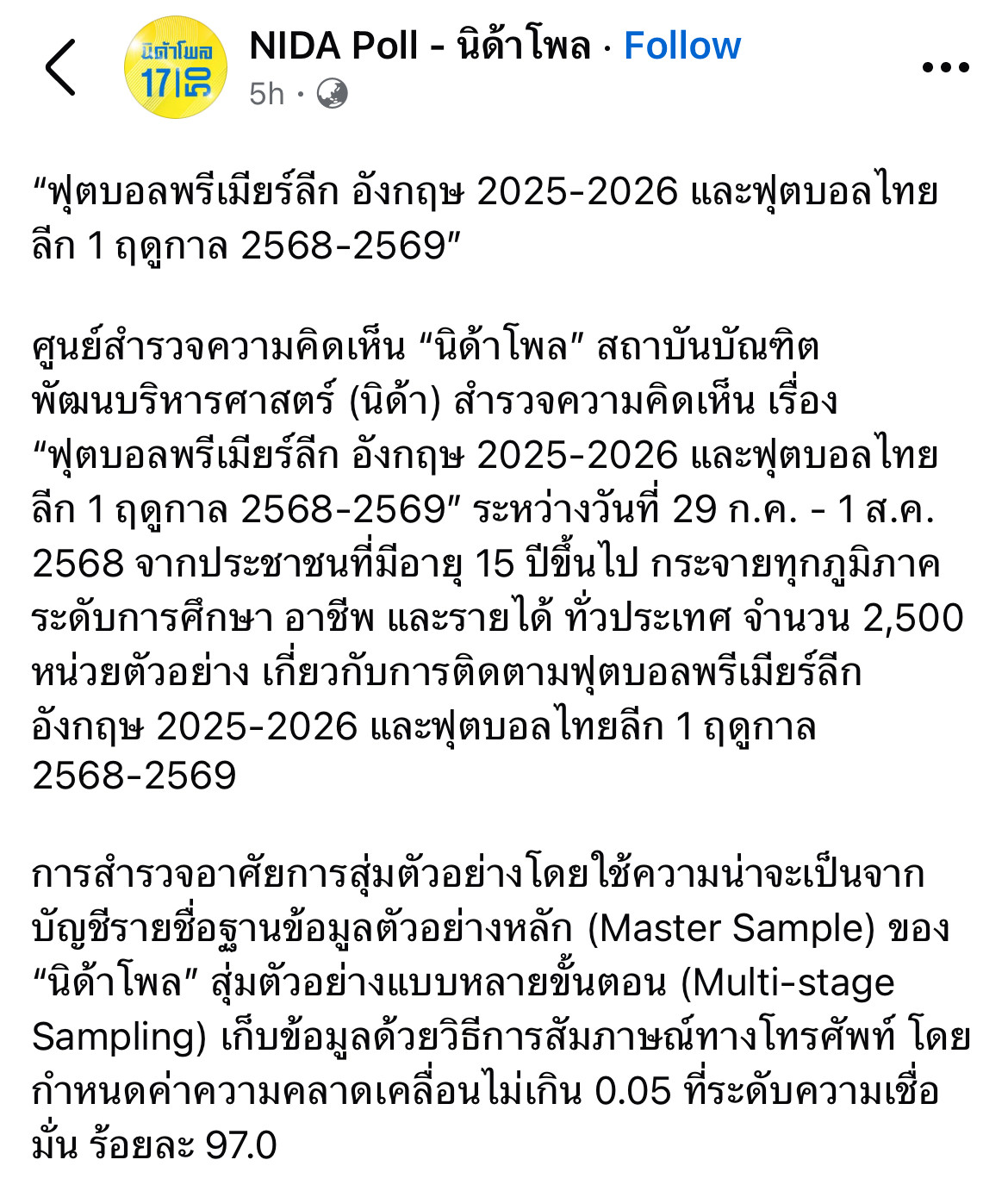The image size is (1008, 1191).
Task: Go back using the arrow icon
Action: coord(60,67)
